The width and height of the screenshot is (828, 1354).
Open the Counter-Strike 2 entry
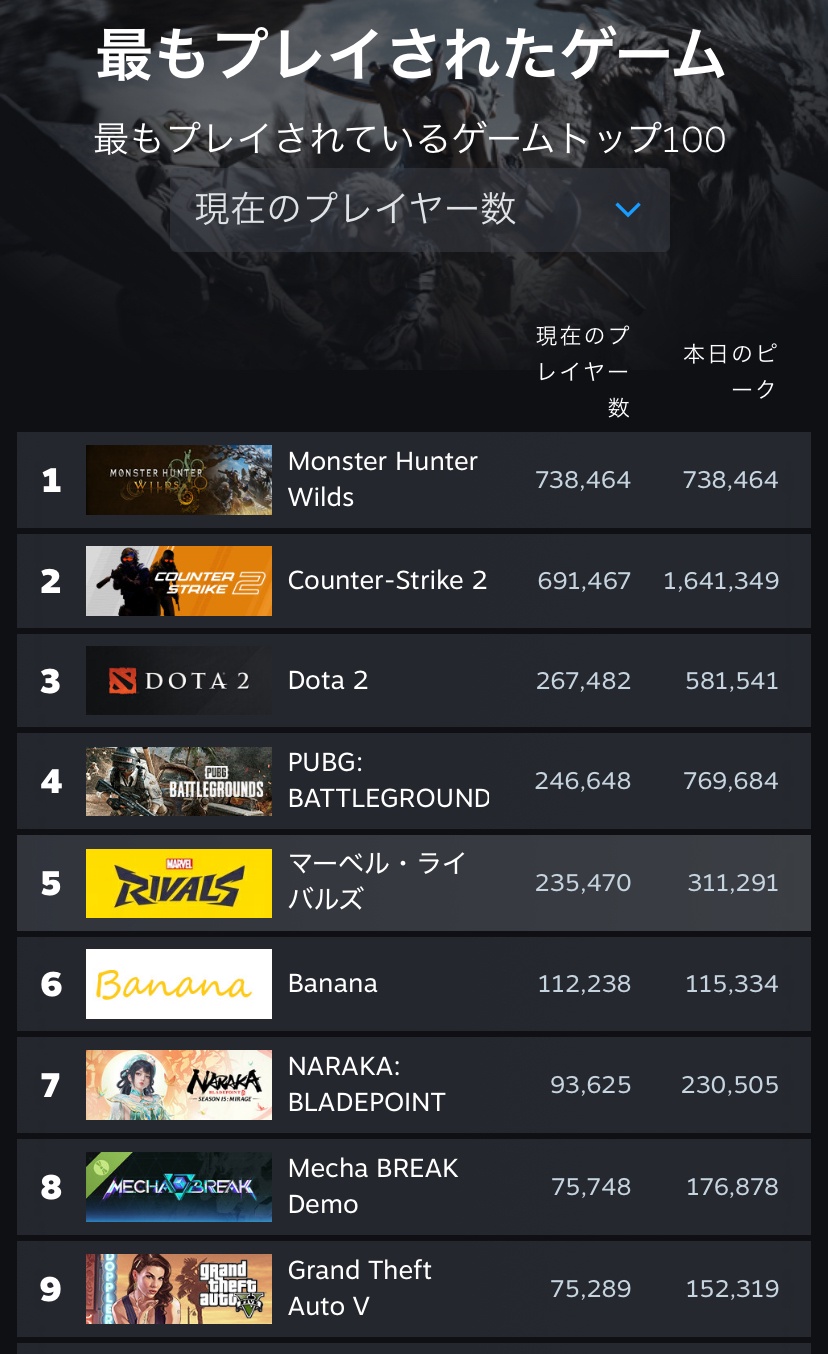coord(414,581)
